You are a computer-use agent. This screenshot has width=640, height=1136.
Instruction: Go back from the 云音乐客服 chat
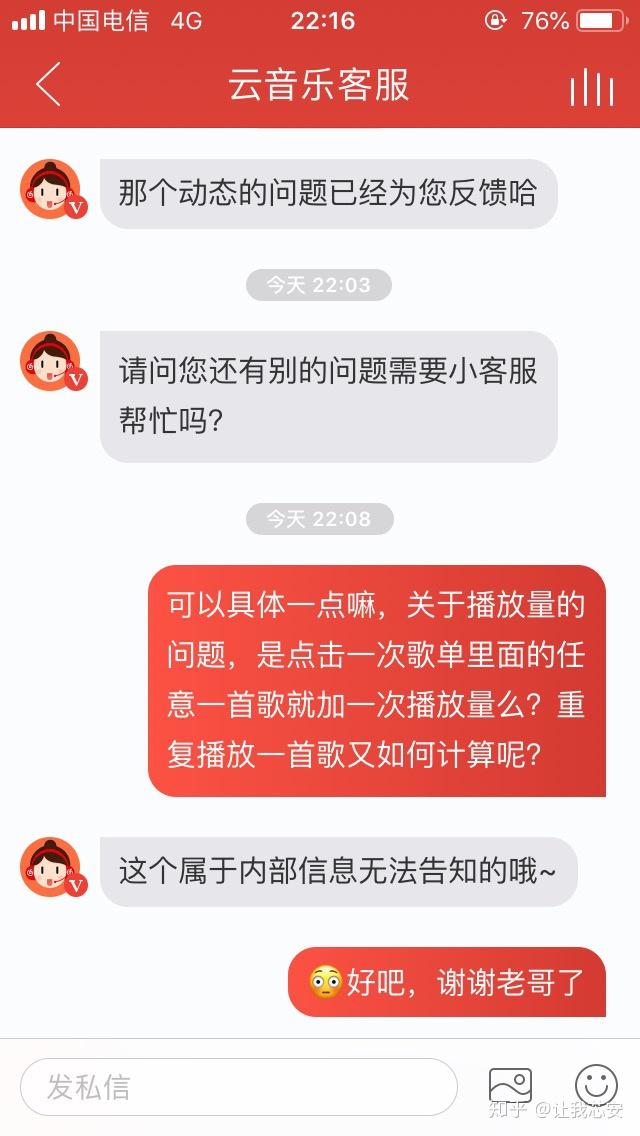(x=48, y=85)
